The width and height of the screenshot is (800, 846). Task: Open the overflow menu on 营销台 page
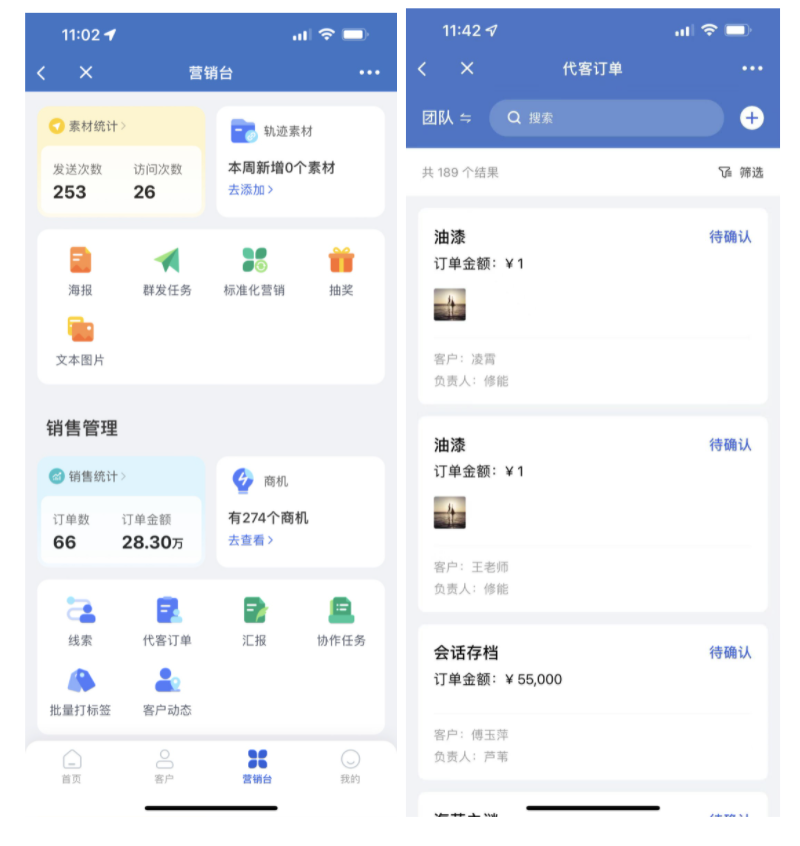coord(369,73)
